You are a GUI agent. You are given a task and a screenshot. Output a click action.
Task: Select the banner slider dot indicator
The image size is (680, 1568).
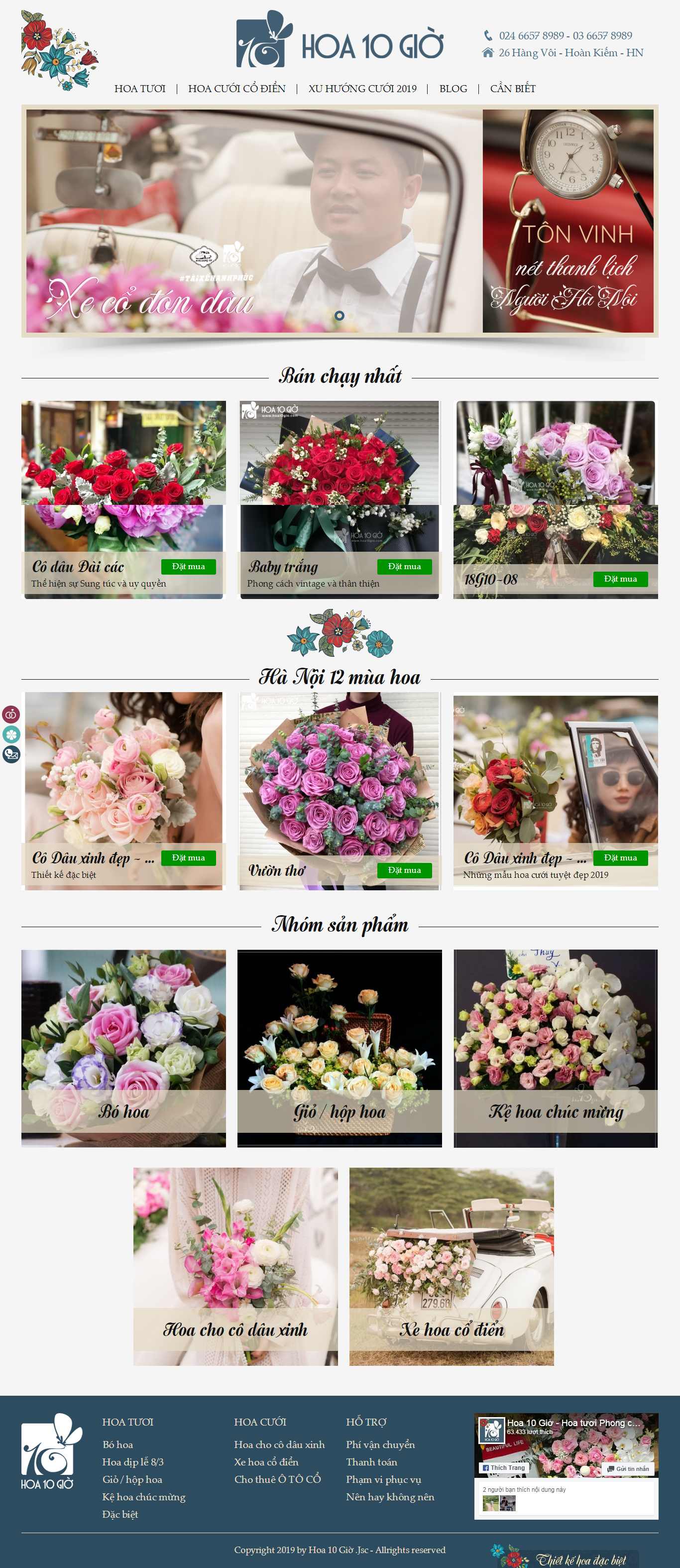pos(340,315)
